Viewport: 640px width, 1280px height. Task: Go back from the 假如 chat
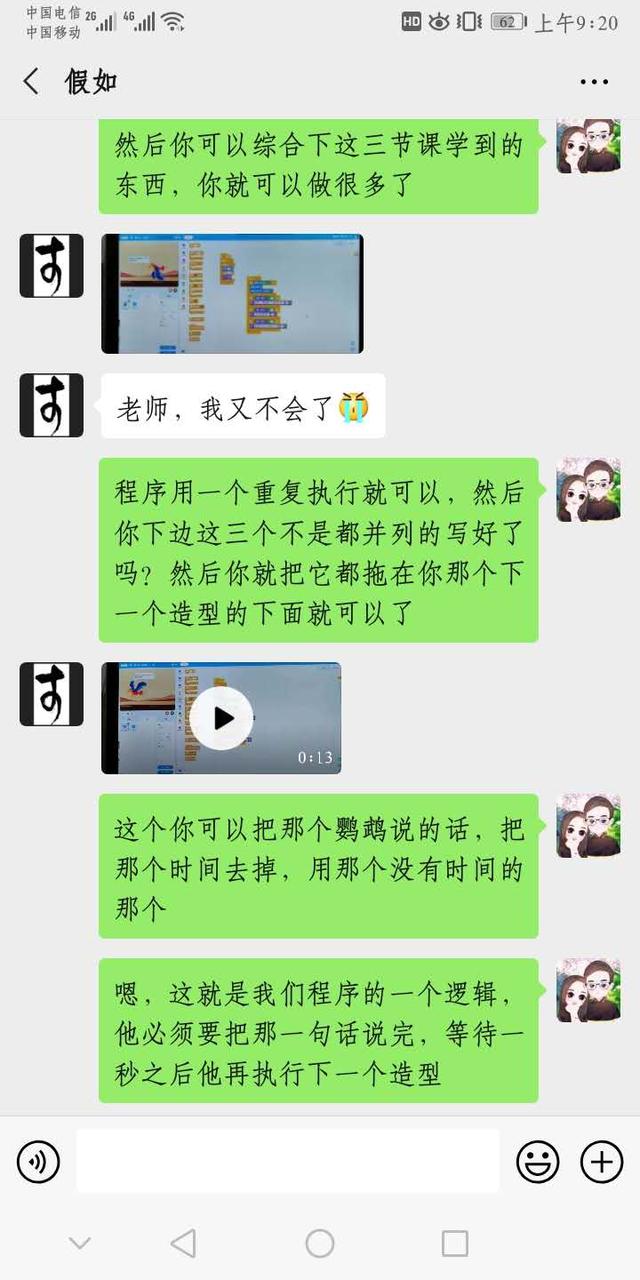pyautogui.click(x=32, y=82)
